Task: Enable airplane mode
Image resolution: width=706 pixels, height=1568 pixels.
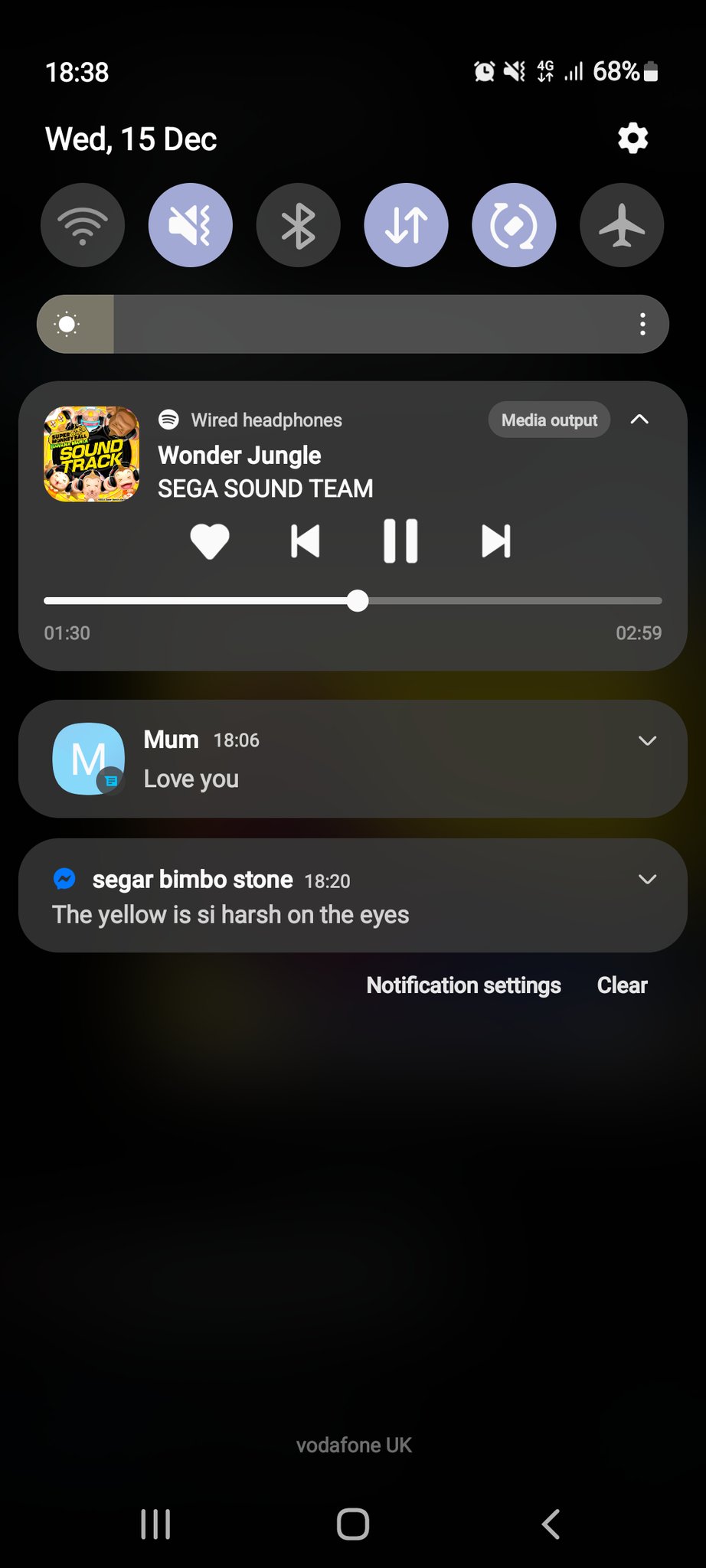Action: [x=622, y=225]
